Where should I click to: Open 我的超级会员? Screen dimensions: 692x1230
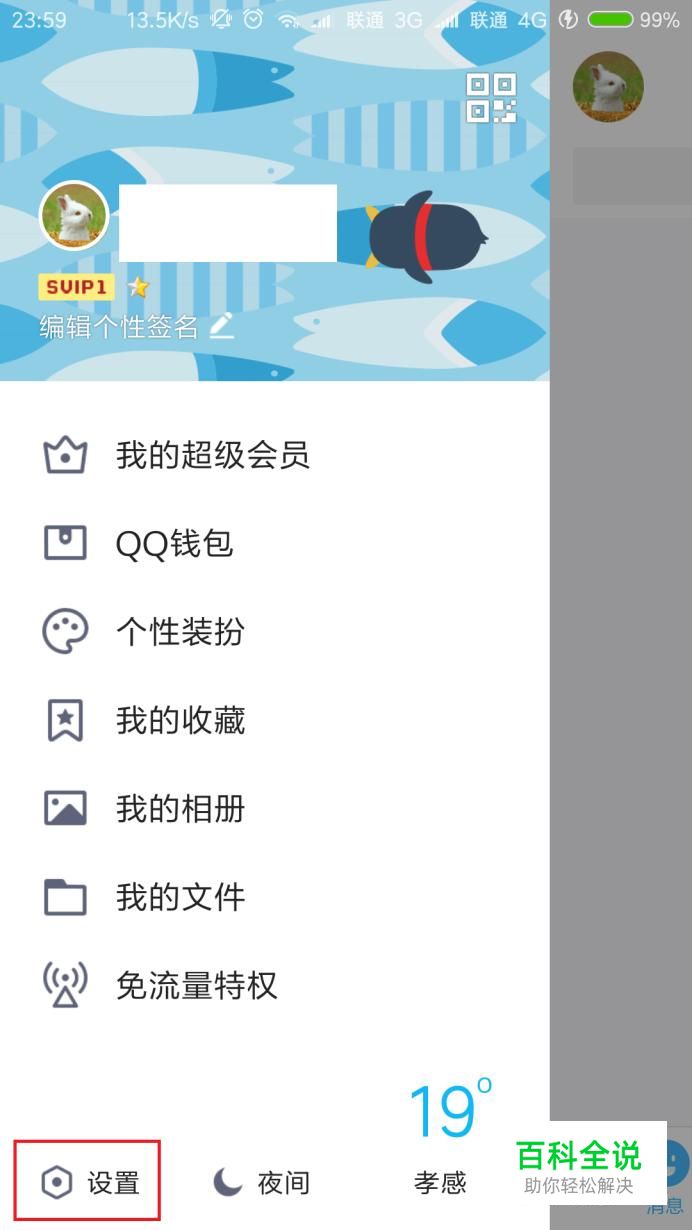click(212, 455)
